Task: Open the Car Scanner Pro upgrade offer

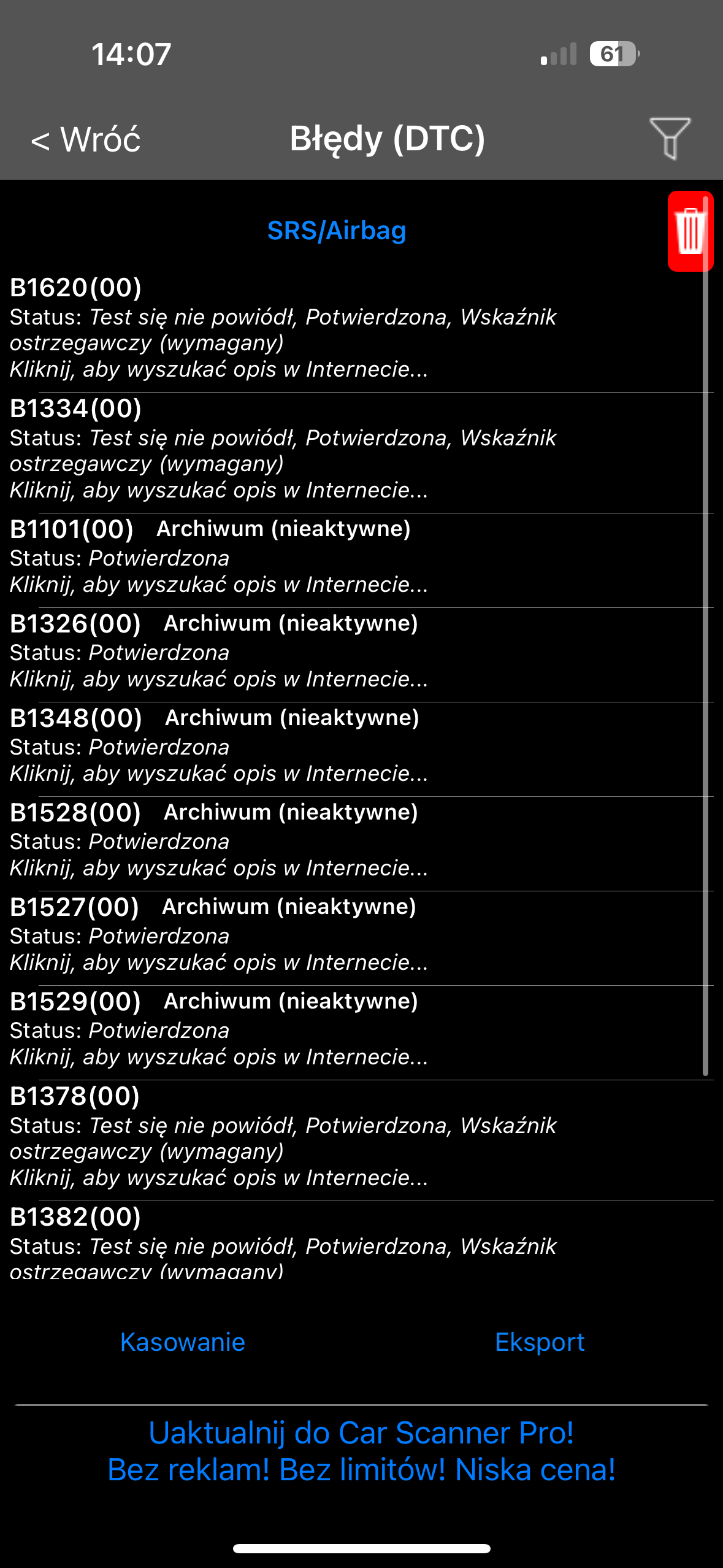Action: pos(361,1451)
